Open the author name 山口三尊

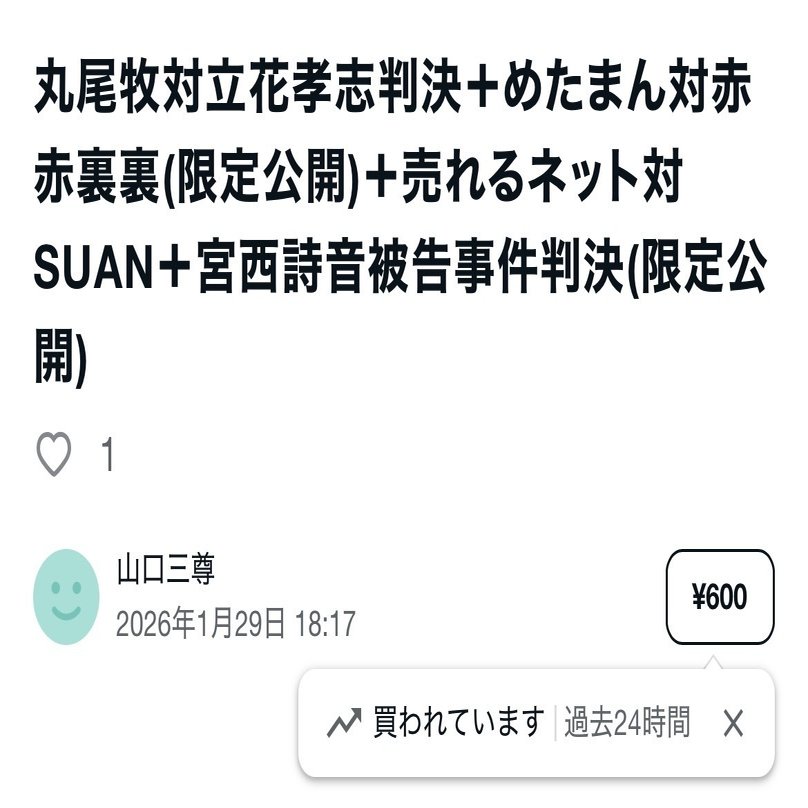[166, 570]
